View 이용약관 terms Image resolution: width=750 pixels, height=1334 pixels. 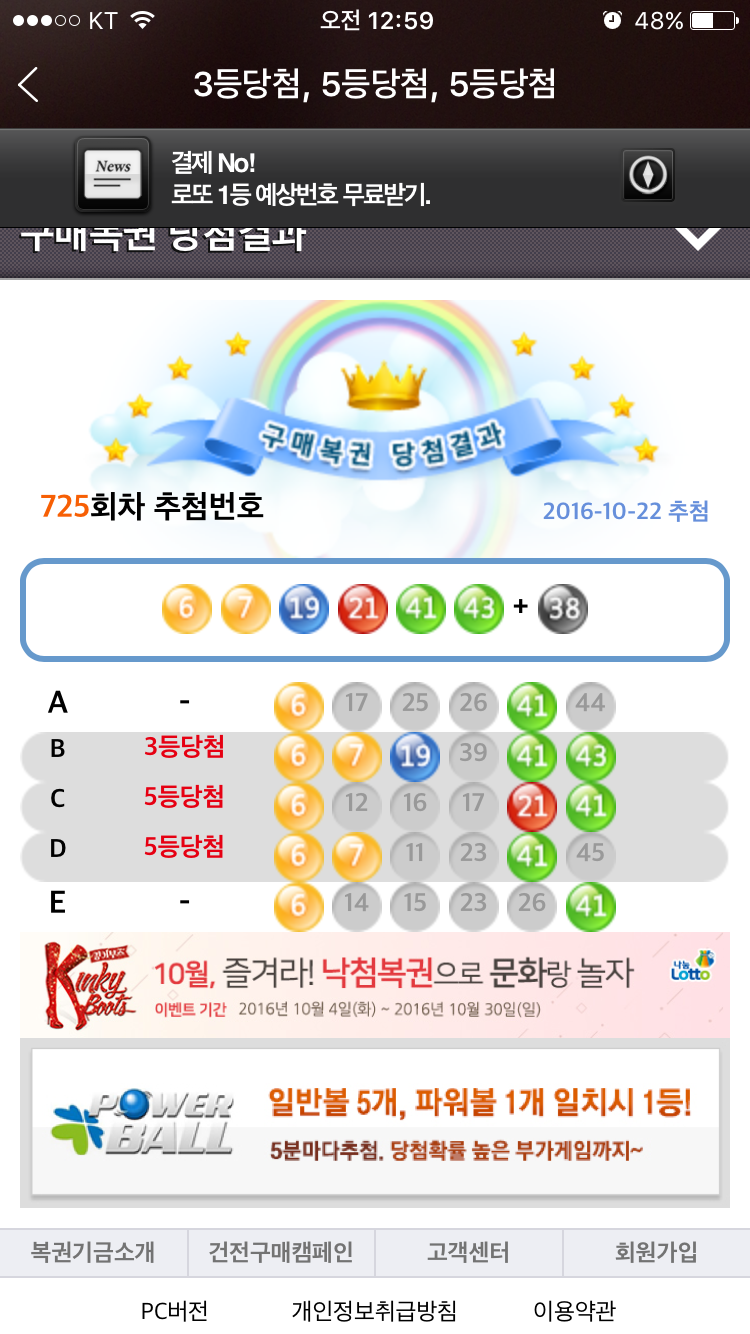pos(575,1310)
